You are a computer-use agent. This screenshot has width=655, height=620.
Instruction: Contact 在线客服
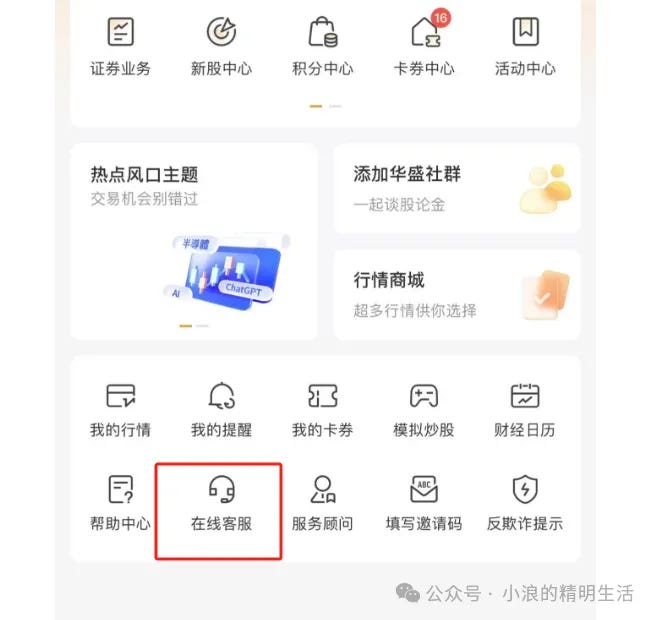pos(221,503)
